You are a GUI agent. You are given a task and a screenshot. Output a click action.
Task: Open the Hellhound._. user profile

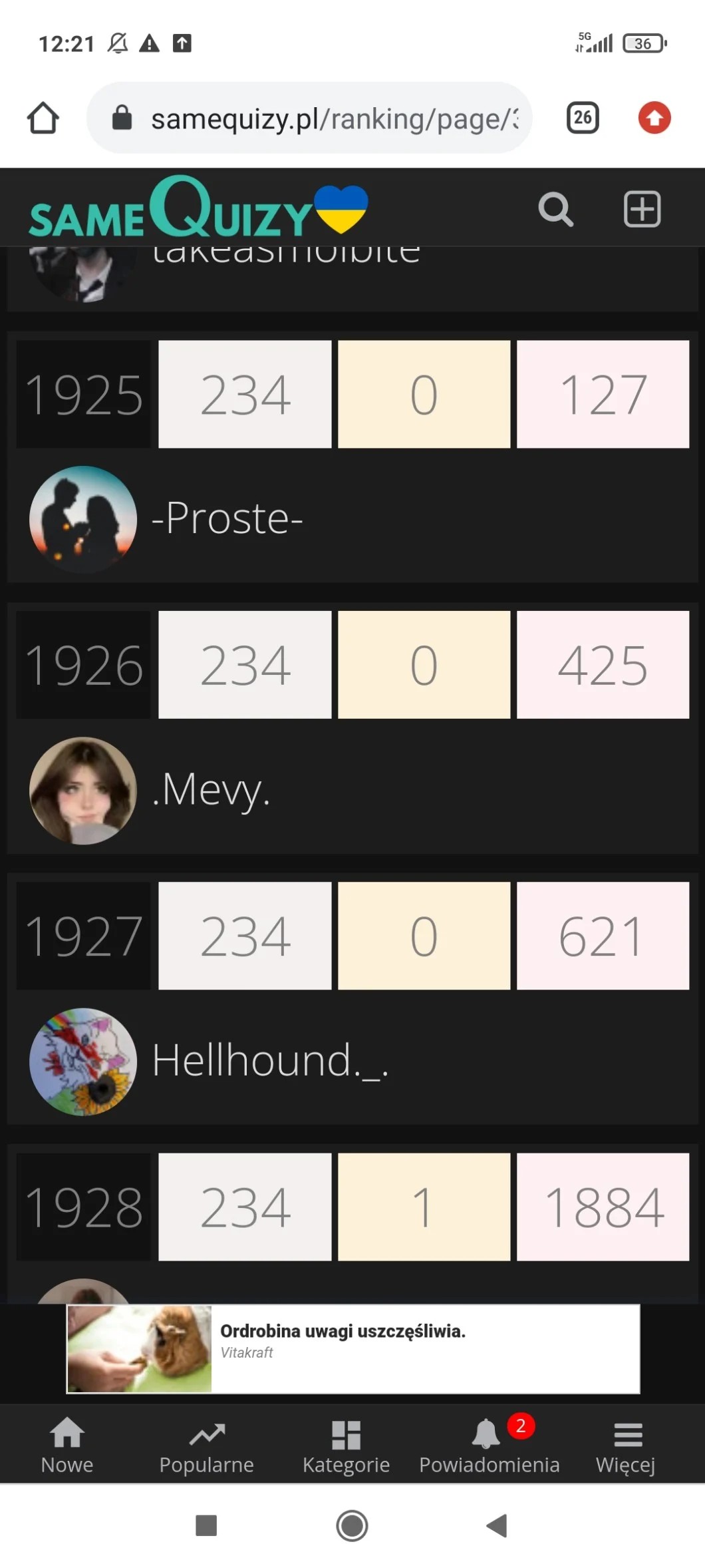pyautogui.click(x=269, y=1061)
